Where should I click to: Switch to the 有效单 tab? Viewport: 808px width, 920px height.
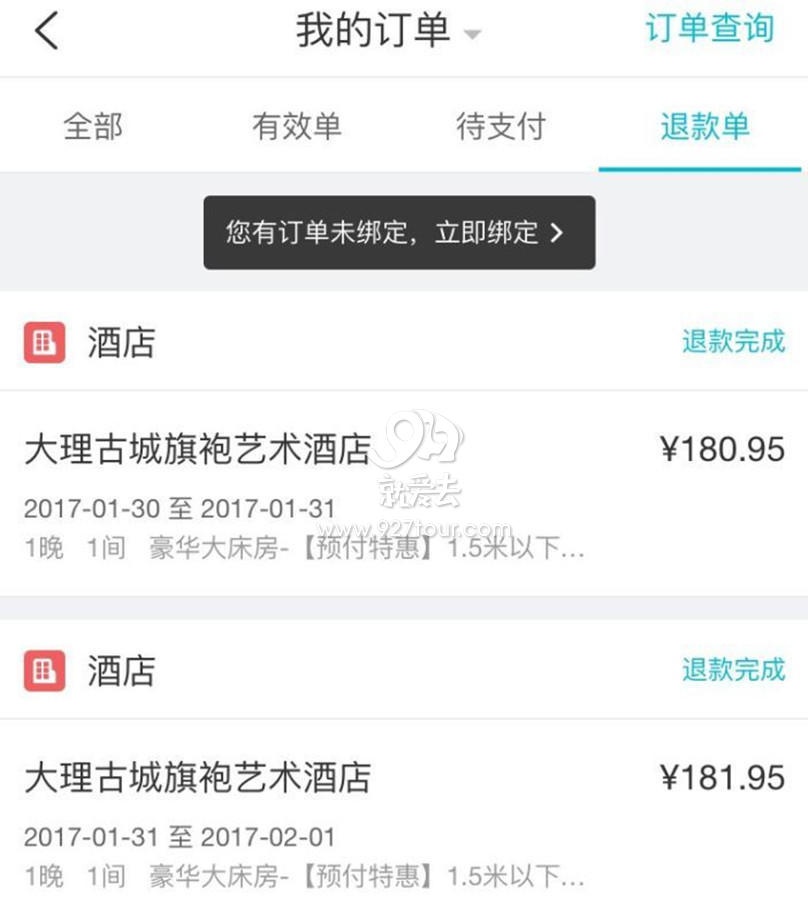click(x=297, y=127)
